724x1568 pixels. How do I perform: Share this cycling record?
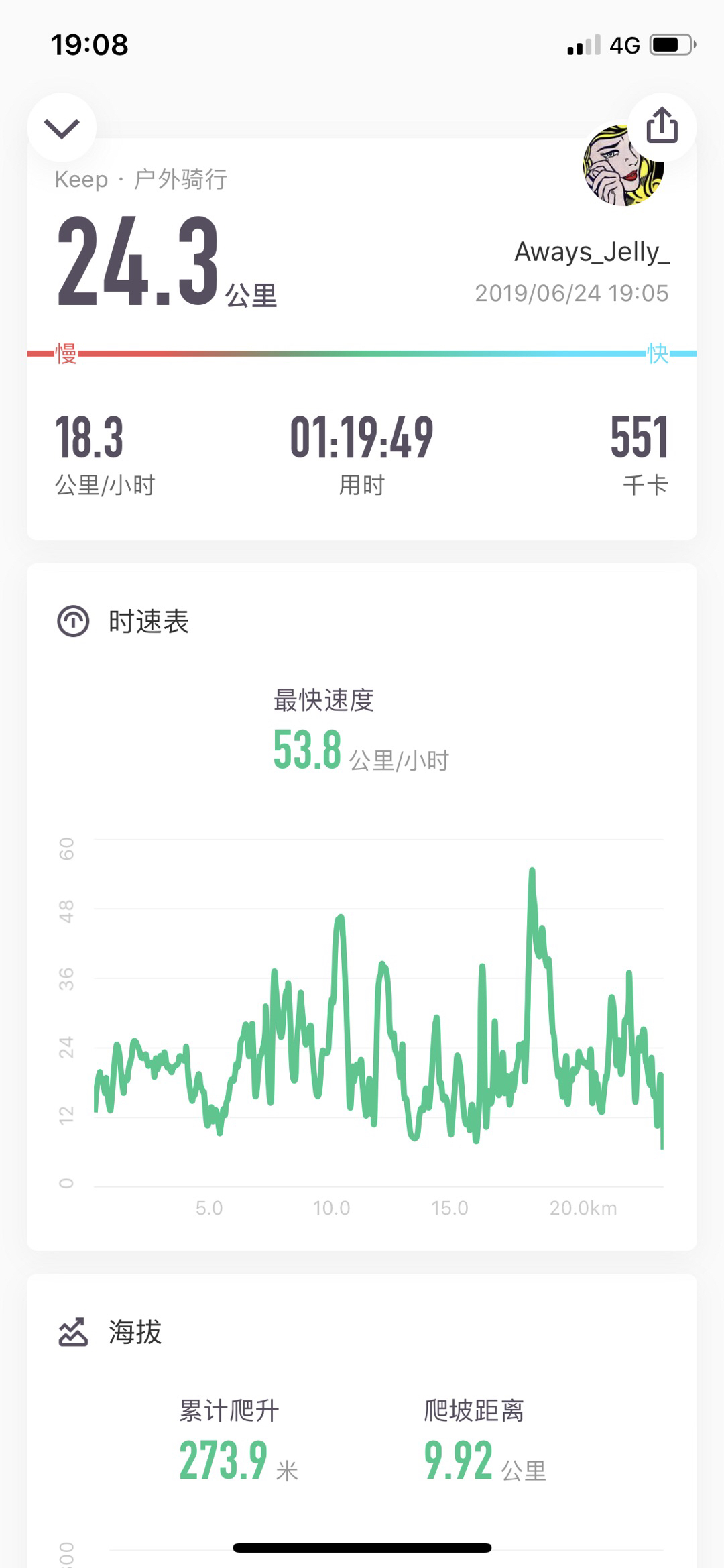662,126
